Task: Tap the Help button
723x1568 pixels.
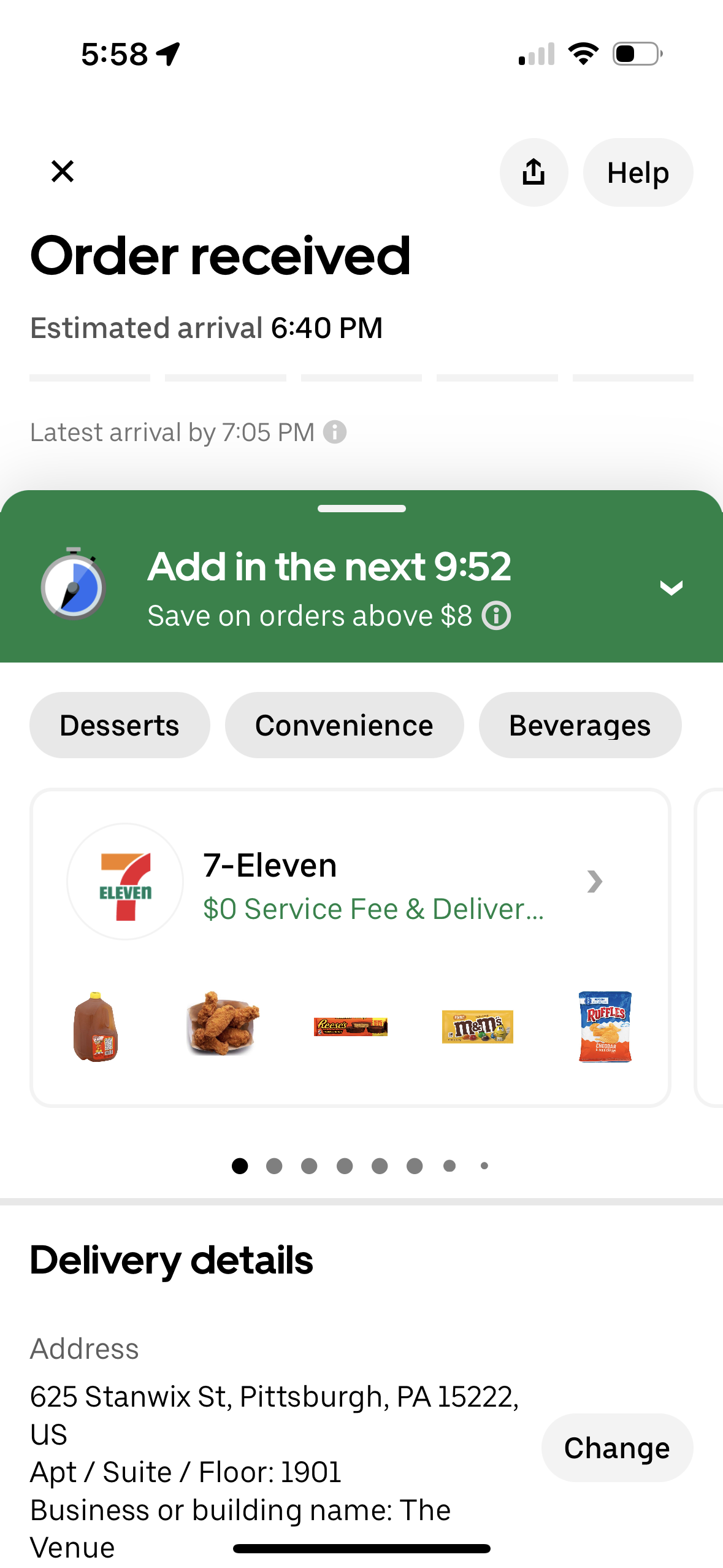Action: pyautogui.click(x=638, y=172)
